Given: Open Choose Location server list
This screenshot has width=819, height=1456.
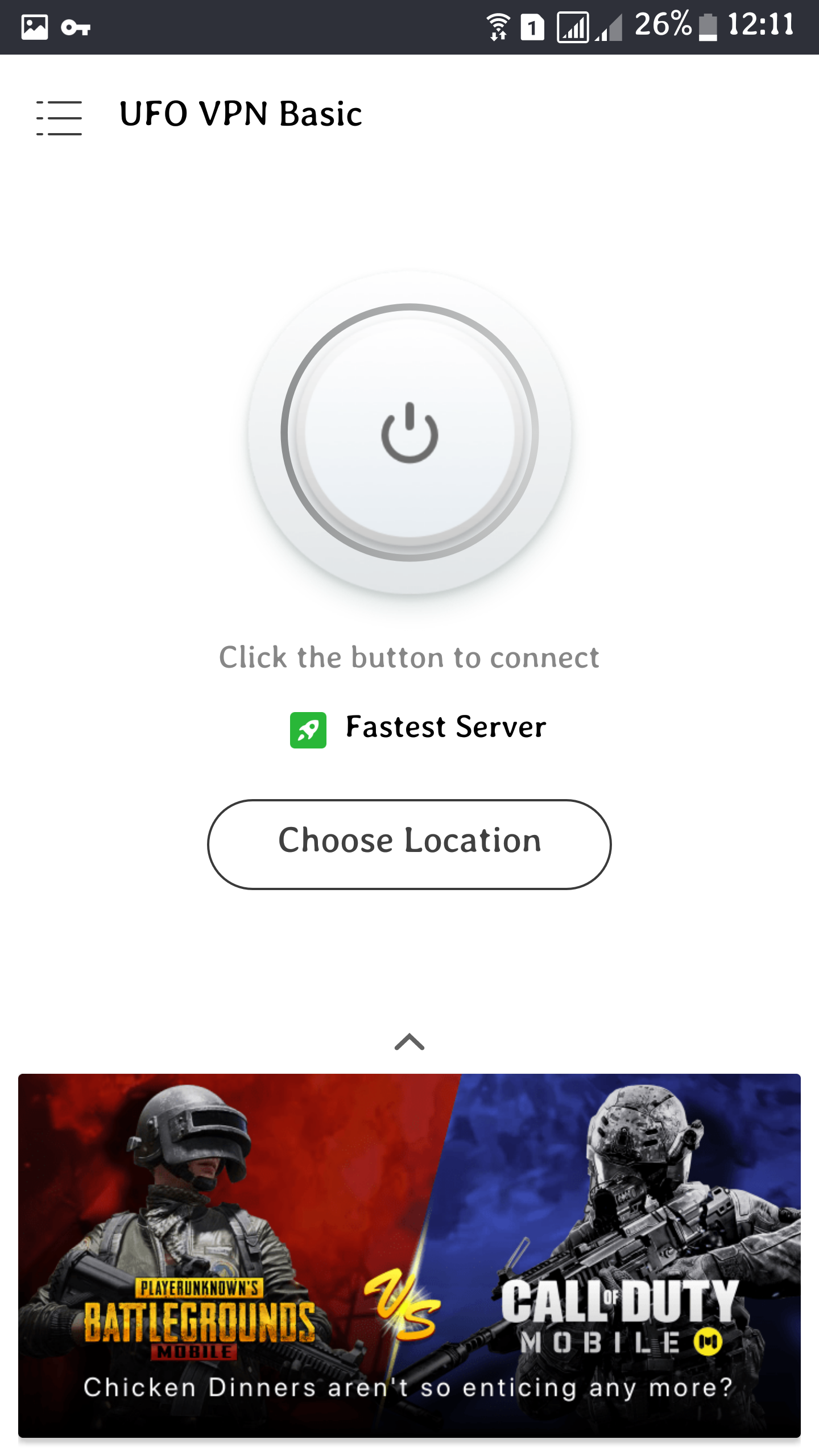Looking at the screenshot, I should click(x=409, y=844).
